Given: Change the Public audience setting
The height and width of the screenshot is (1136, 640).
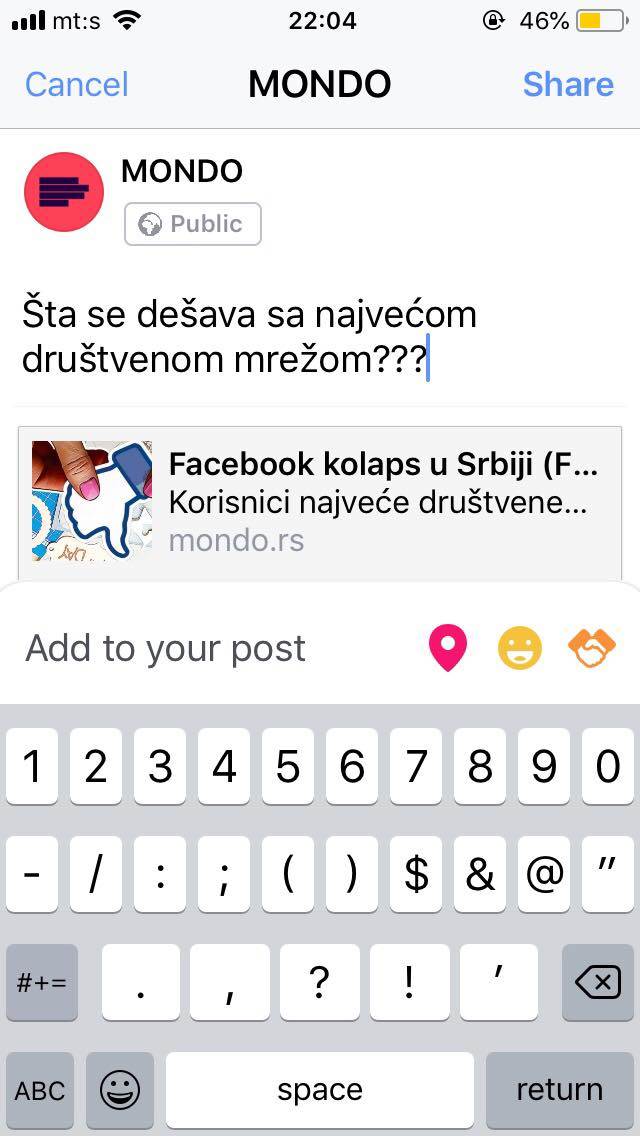Looking at the screenshot, I should coord(192,224).
